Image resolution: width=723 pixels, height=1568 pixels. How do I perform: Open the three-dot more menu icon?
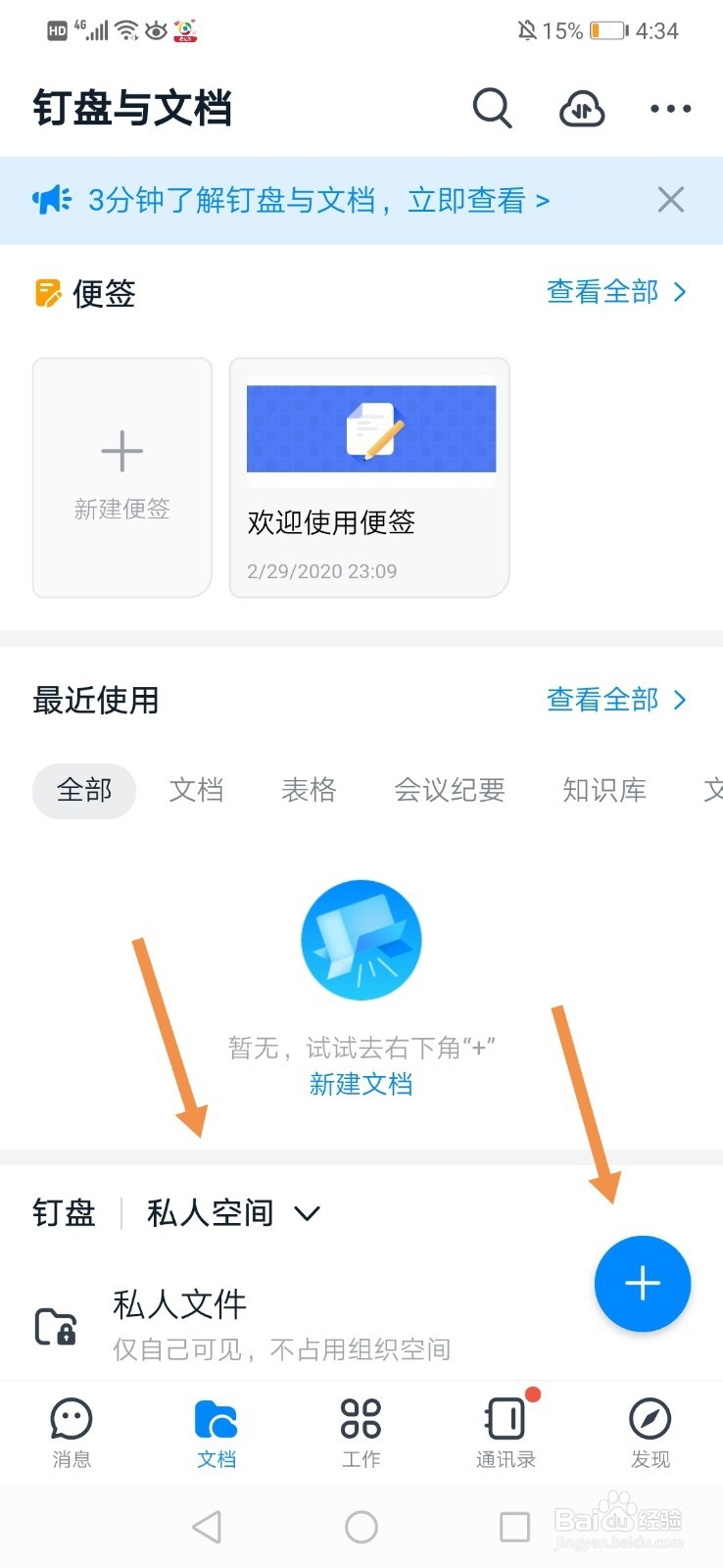(669, 109)
